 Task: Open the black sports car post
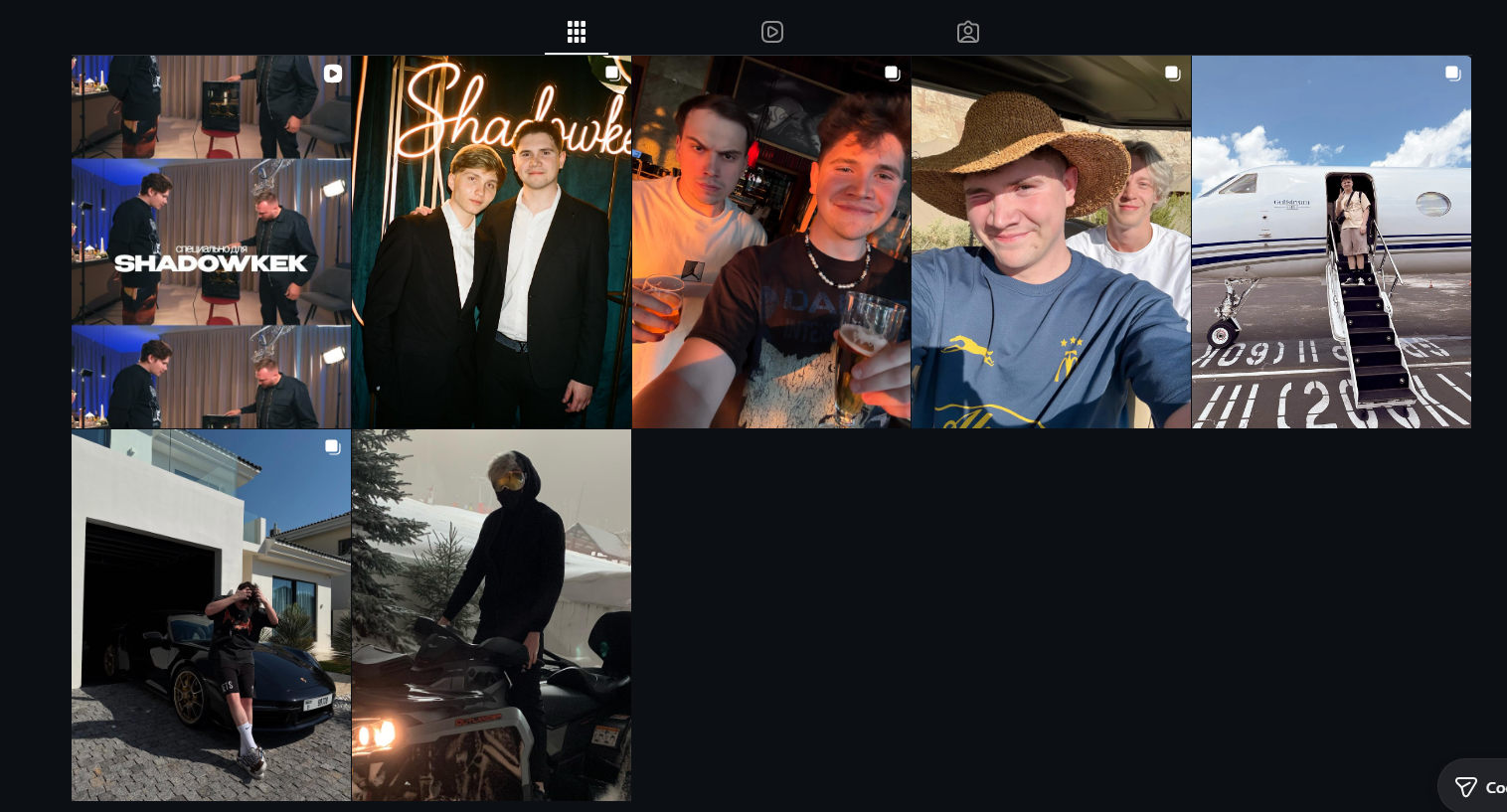[x=211, y=615]
